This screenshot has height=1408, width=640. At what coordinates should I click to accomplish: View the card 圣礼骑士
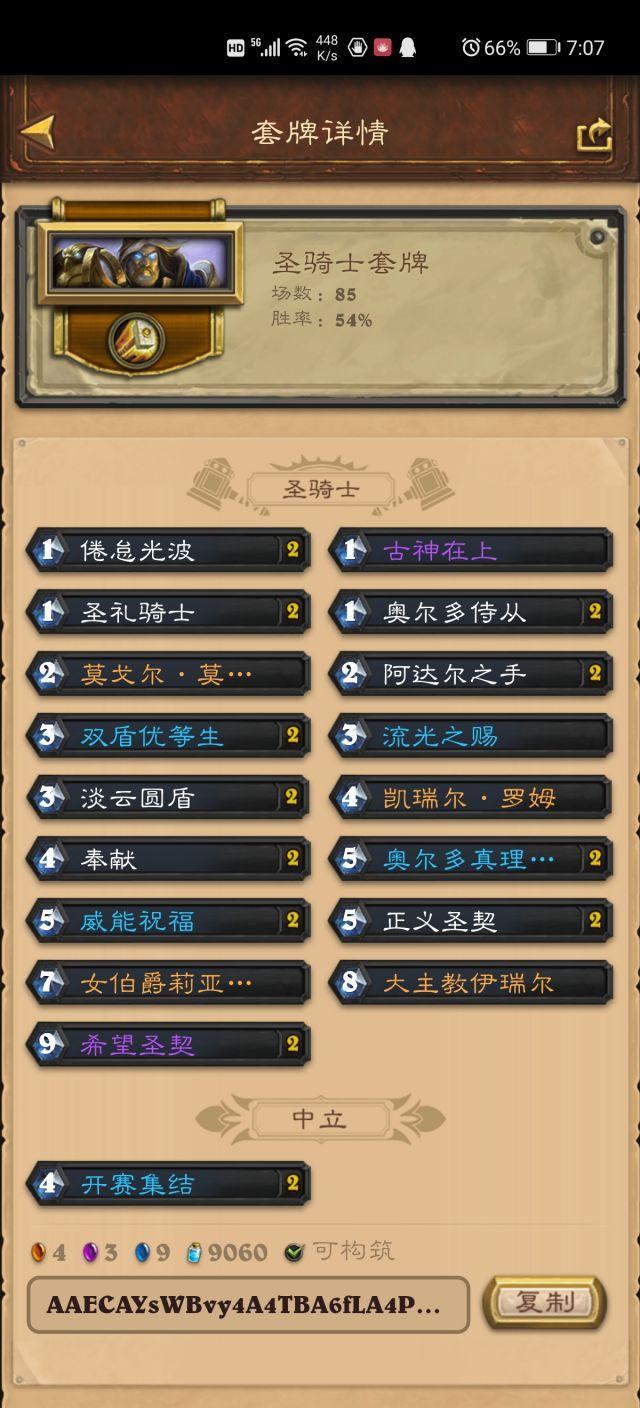click(x=168, y=612)
